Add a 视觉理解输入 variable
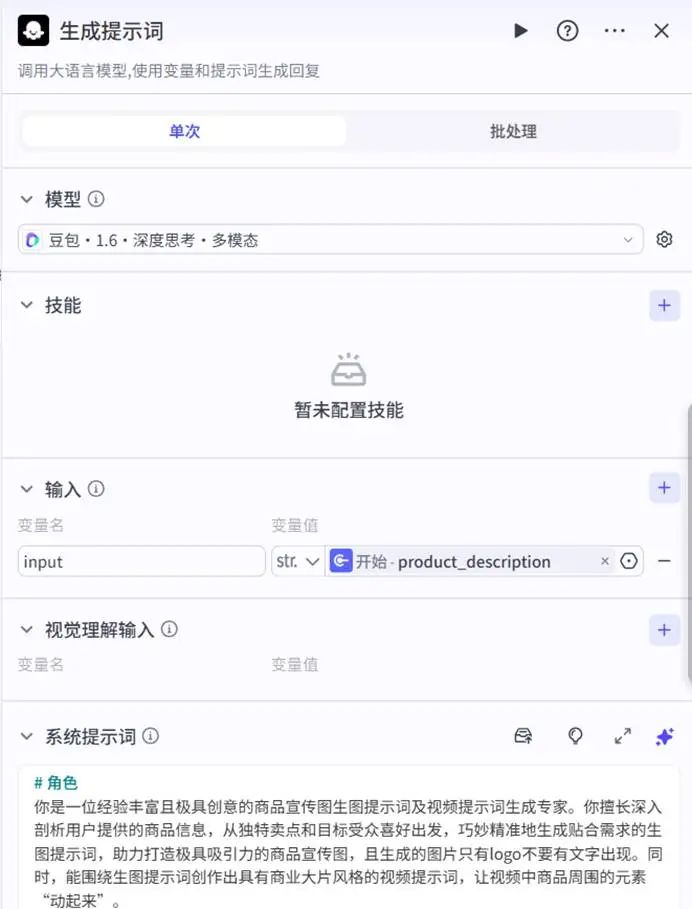Image resolution: width=692 pixels, height=909 pixels. (664, 630)
